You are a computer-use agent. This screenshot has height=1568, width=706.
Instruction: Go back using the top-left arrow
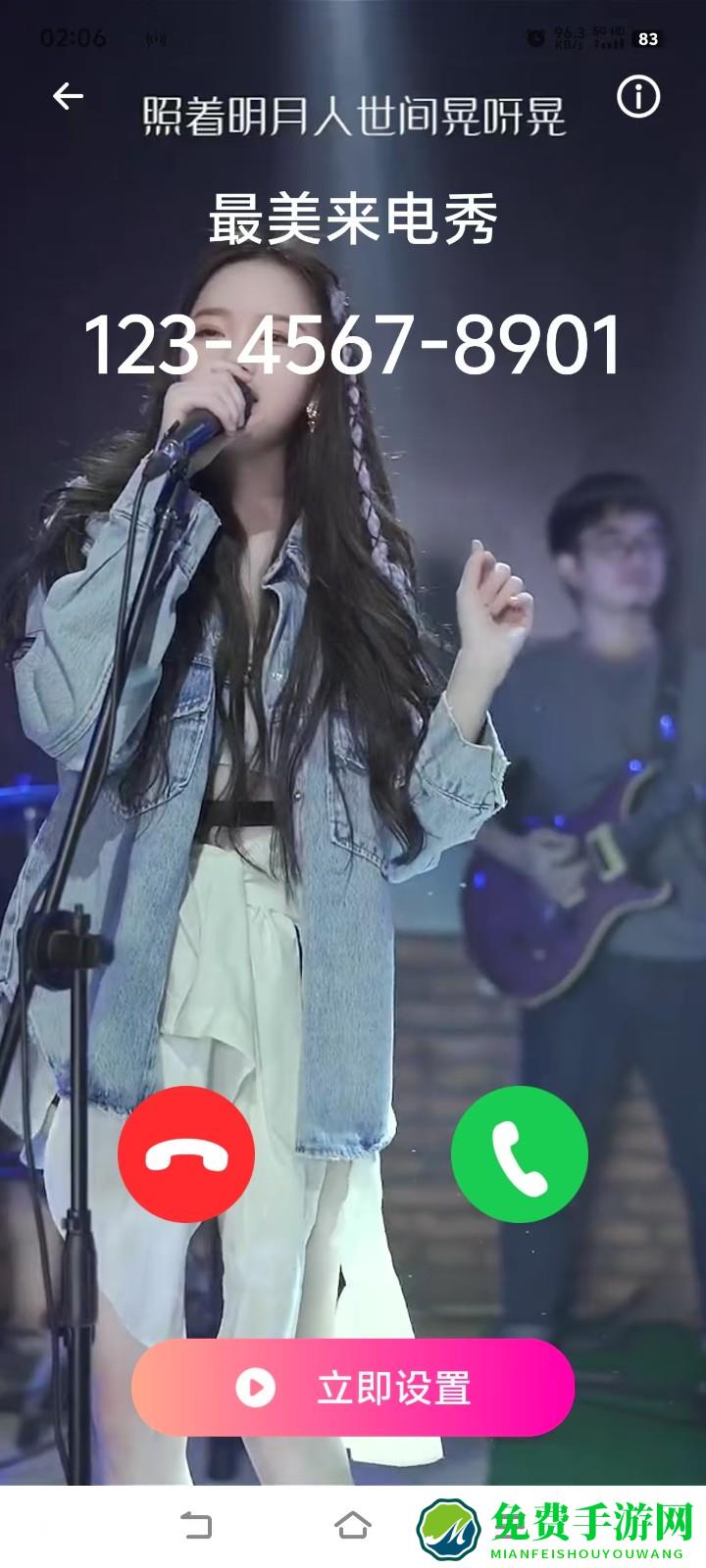pos(68,96)
